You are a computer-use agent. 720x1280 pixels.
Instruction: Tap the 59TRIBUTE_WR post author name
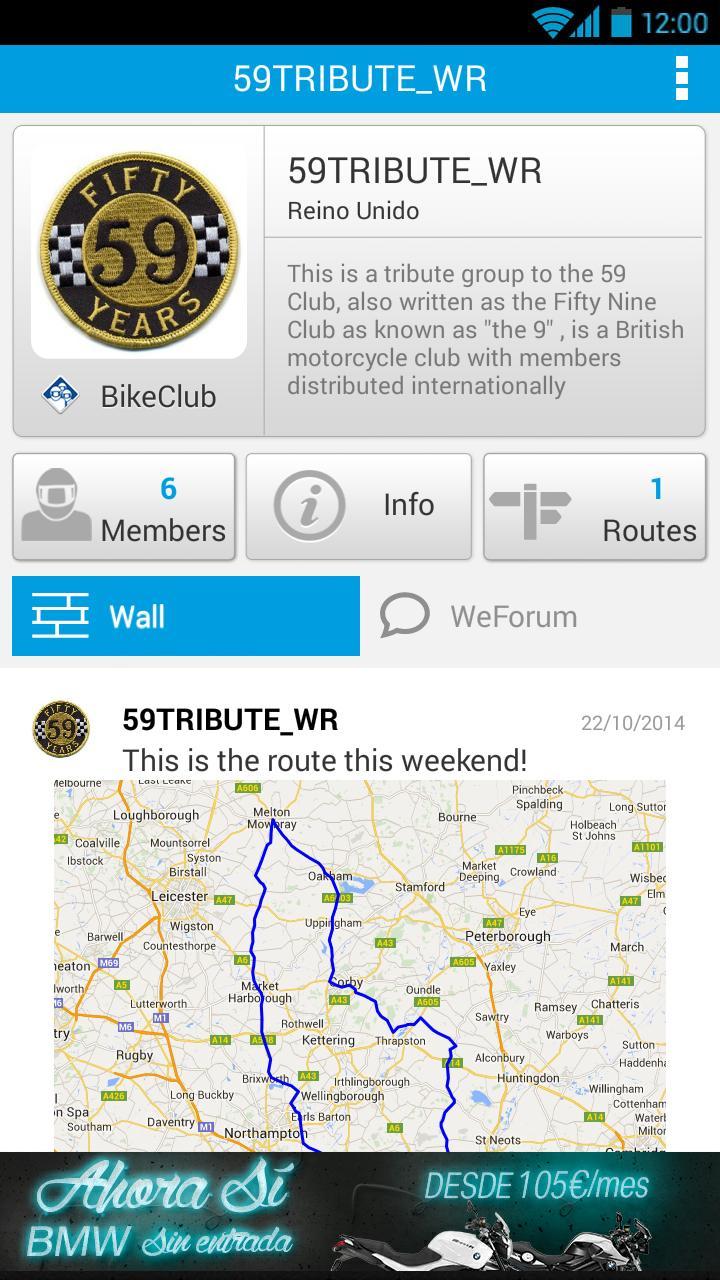click(228, 720)
